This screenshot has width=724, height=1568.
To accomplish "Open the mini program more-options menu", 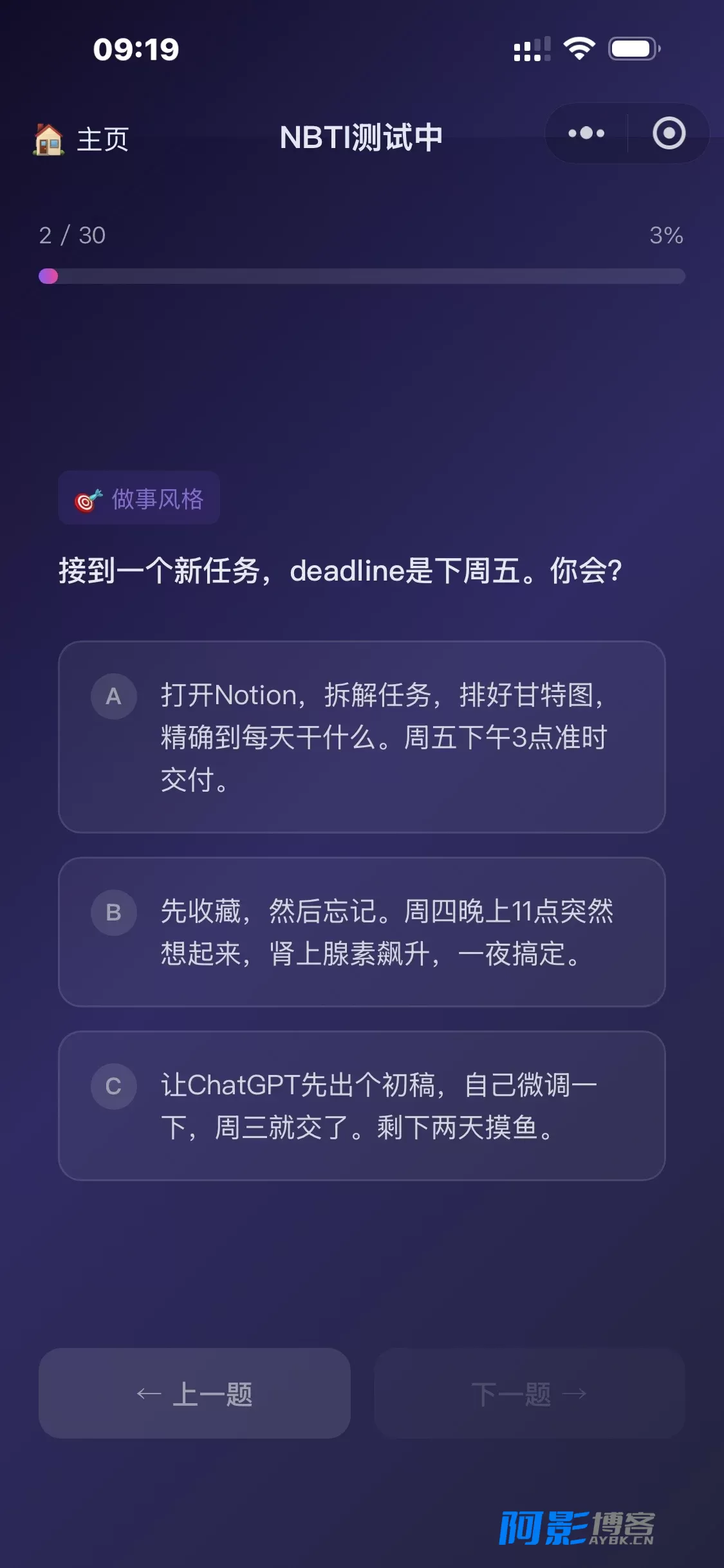I will tap(586, 133).
